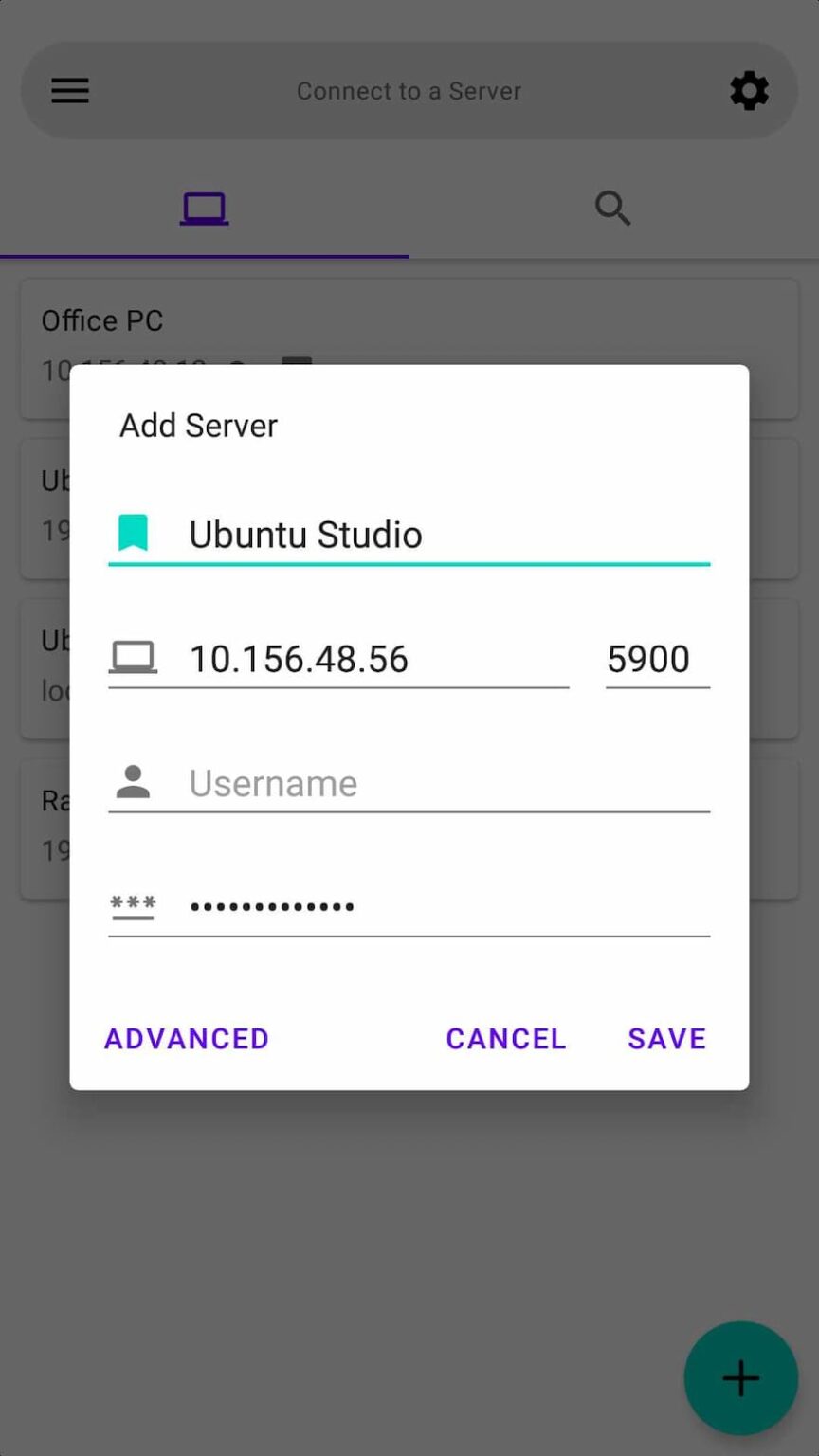Click the port field showing 5900
Image resolution: width=819 pixels, height=1456 pixels.
657,658
